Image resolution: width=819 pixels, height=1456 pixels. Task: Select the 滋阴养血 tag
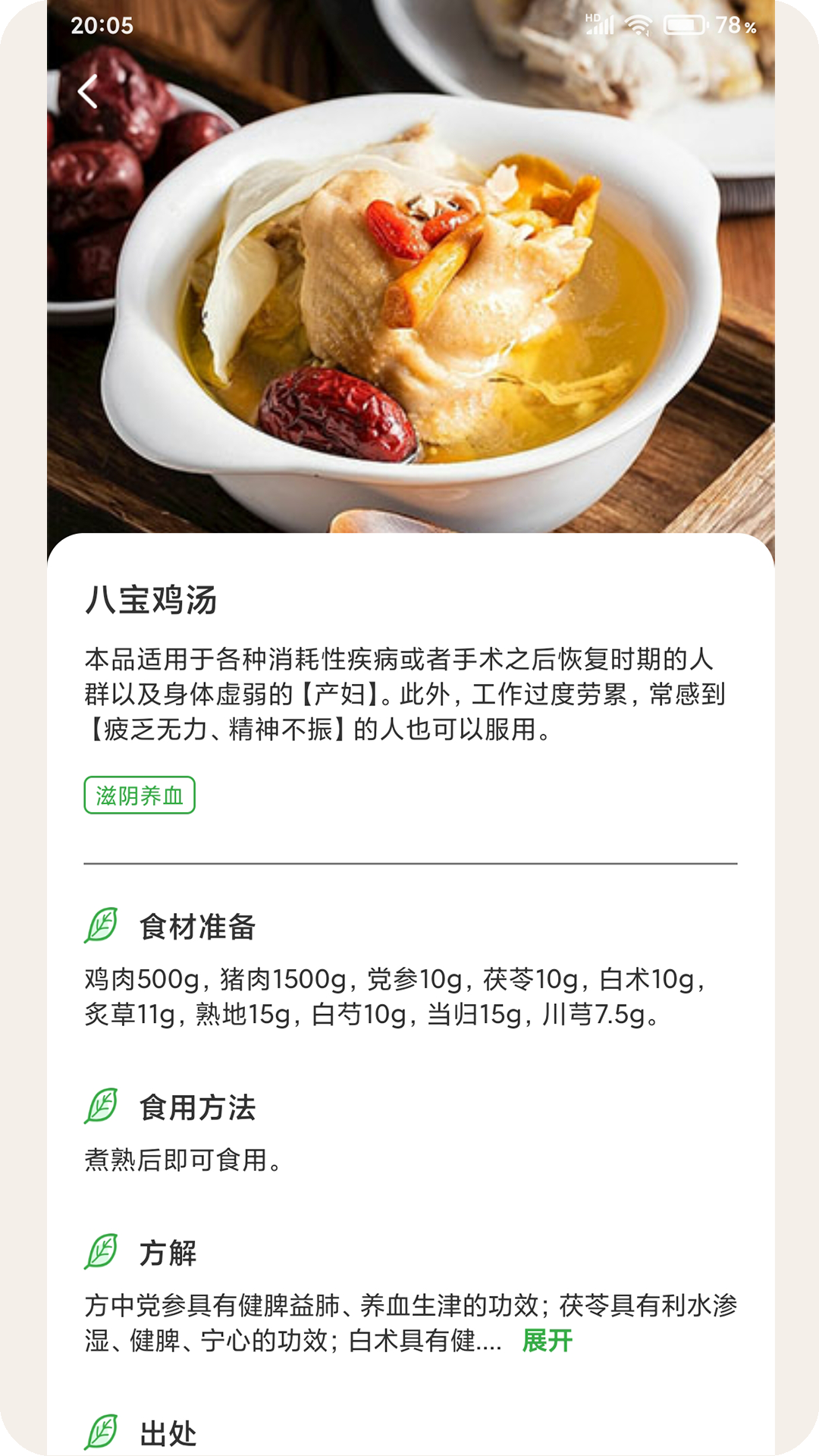pos(140,795)
